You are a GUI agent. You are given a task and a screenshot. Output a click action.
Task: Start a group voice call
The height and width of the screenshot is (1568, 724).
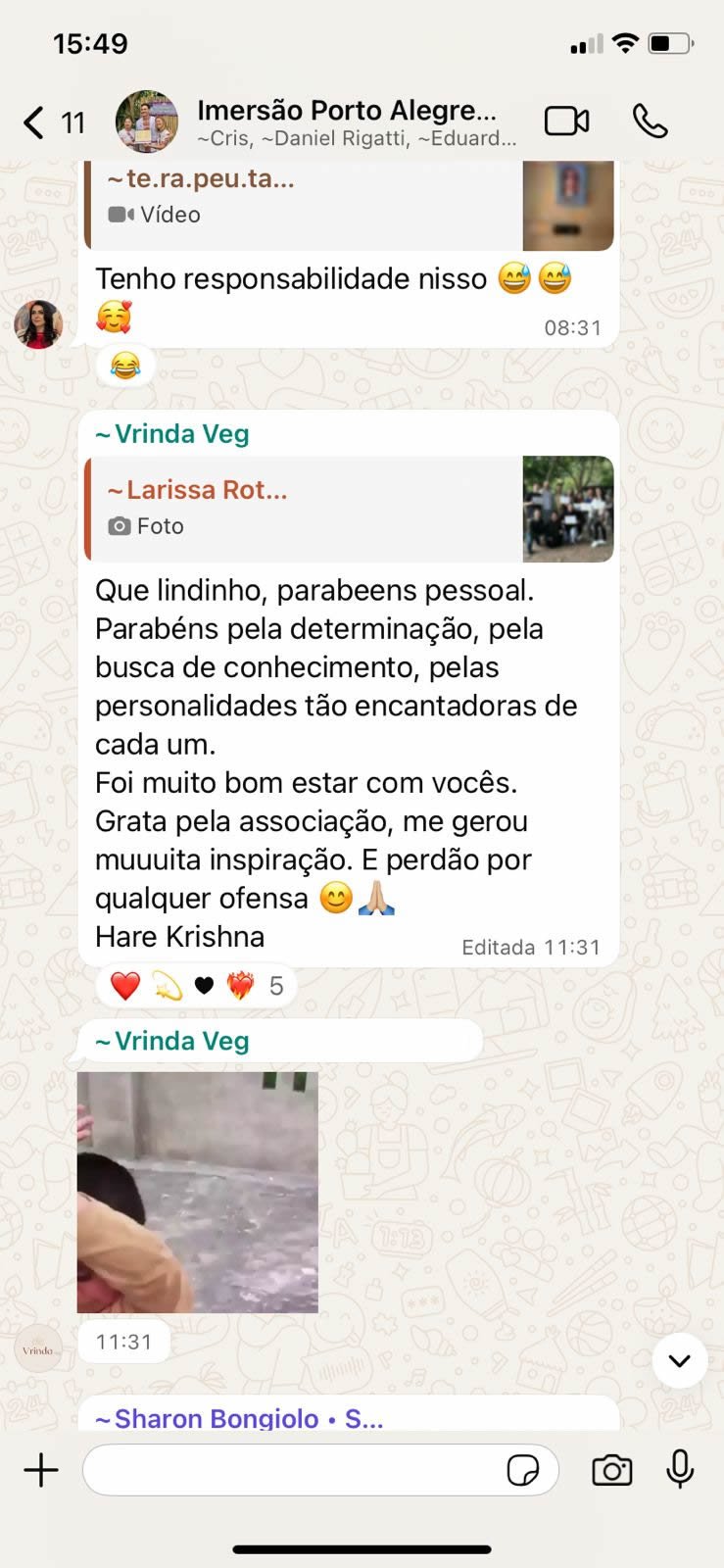650,122
